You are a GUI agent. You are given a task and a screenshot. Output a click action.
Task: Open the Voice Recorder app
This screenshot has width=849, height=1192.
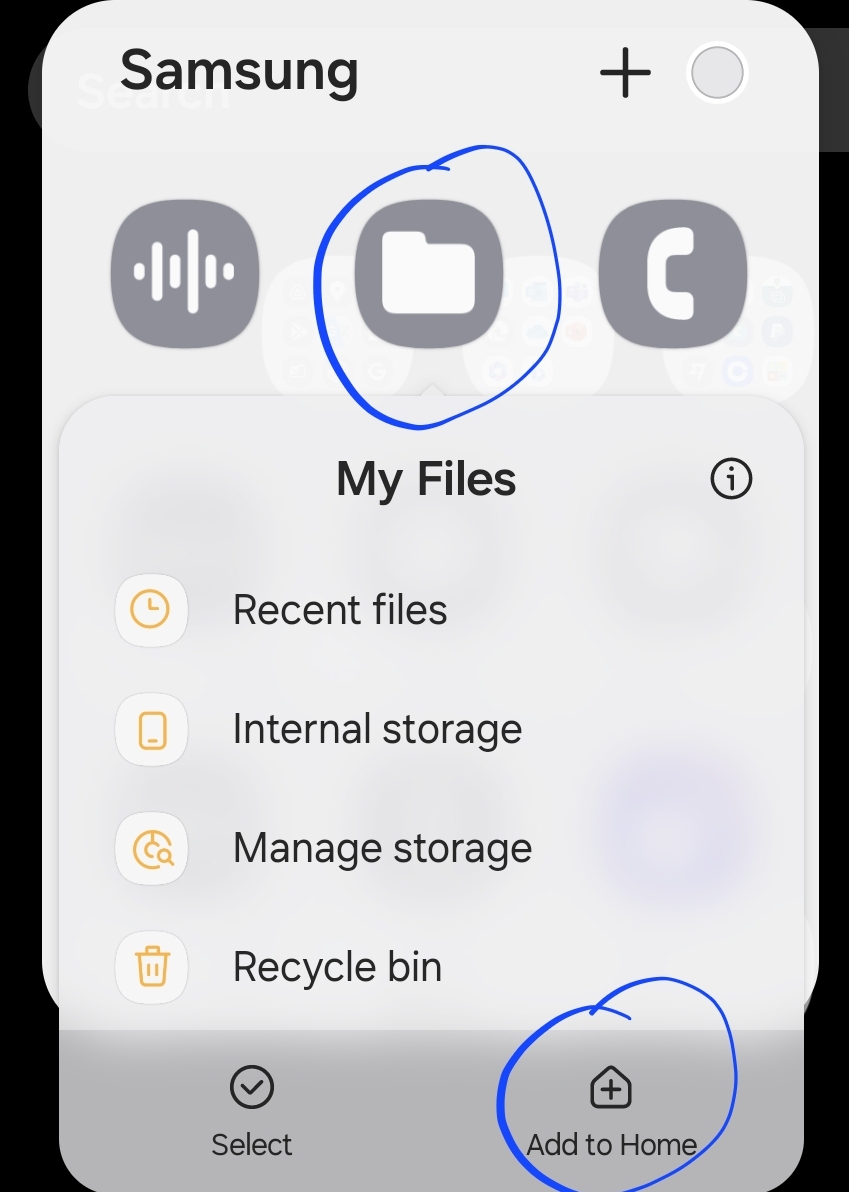coord(184,273)
